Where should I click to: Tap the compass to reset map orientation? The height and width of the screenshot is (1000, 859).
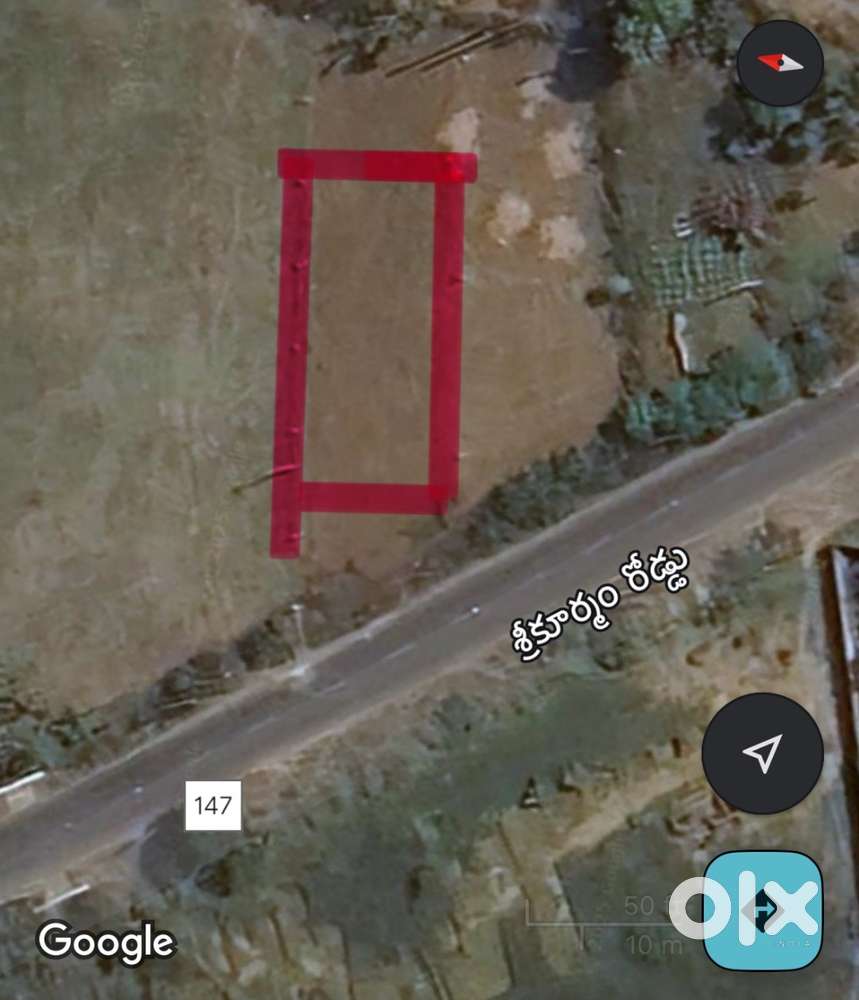point(780,63)
